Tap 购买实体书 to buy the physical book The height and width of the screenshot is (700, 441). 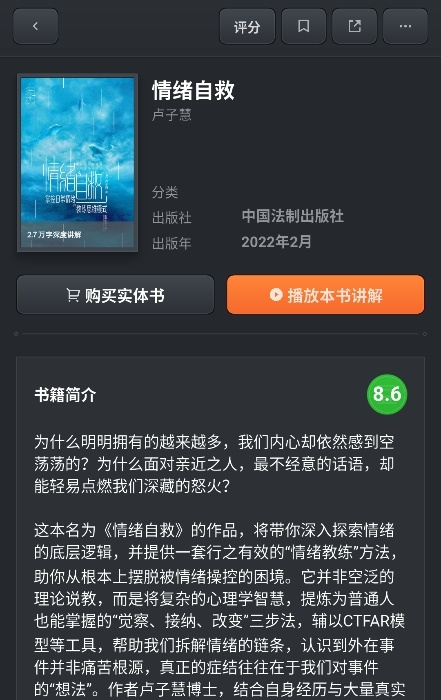pos(116,295)
